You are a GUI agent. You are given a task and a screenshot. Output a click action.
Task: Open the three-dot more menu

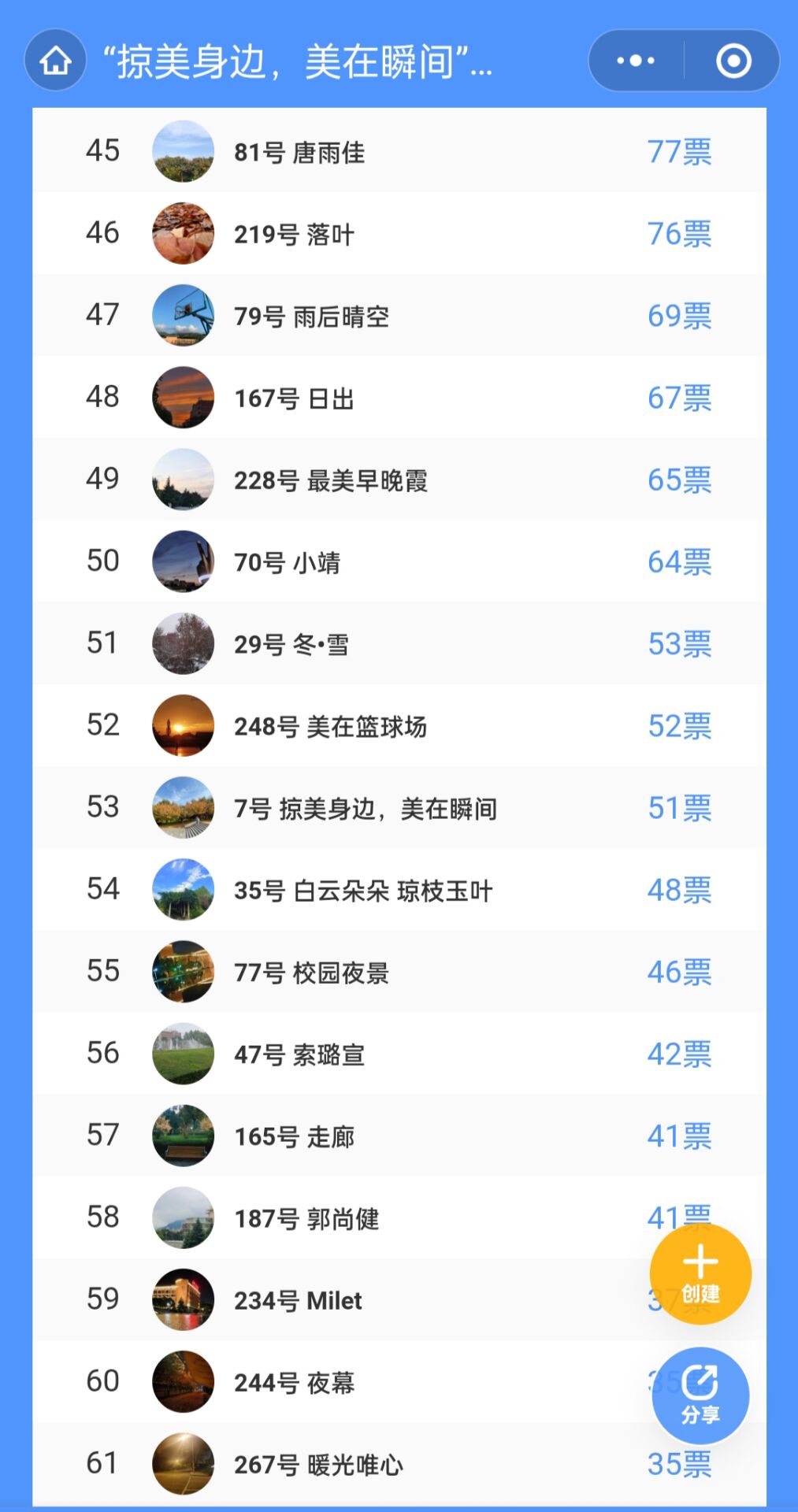pos(635,61)
